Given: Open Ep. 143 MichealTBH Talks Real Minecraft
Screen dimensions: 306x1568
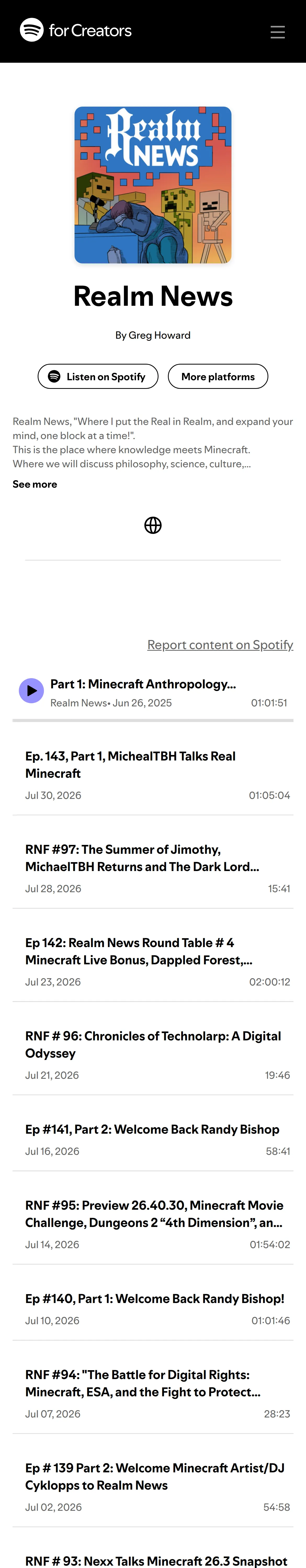Looking at the screenshot, I should [x=153, y=774].
